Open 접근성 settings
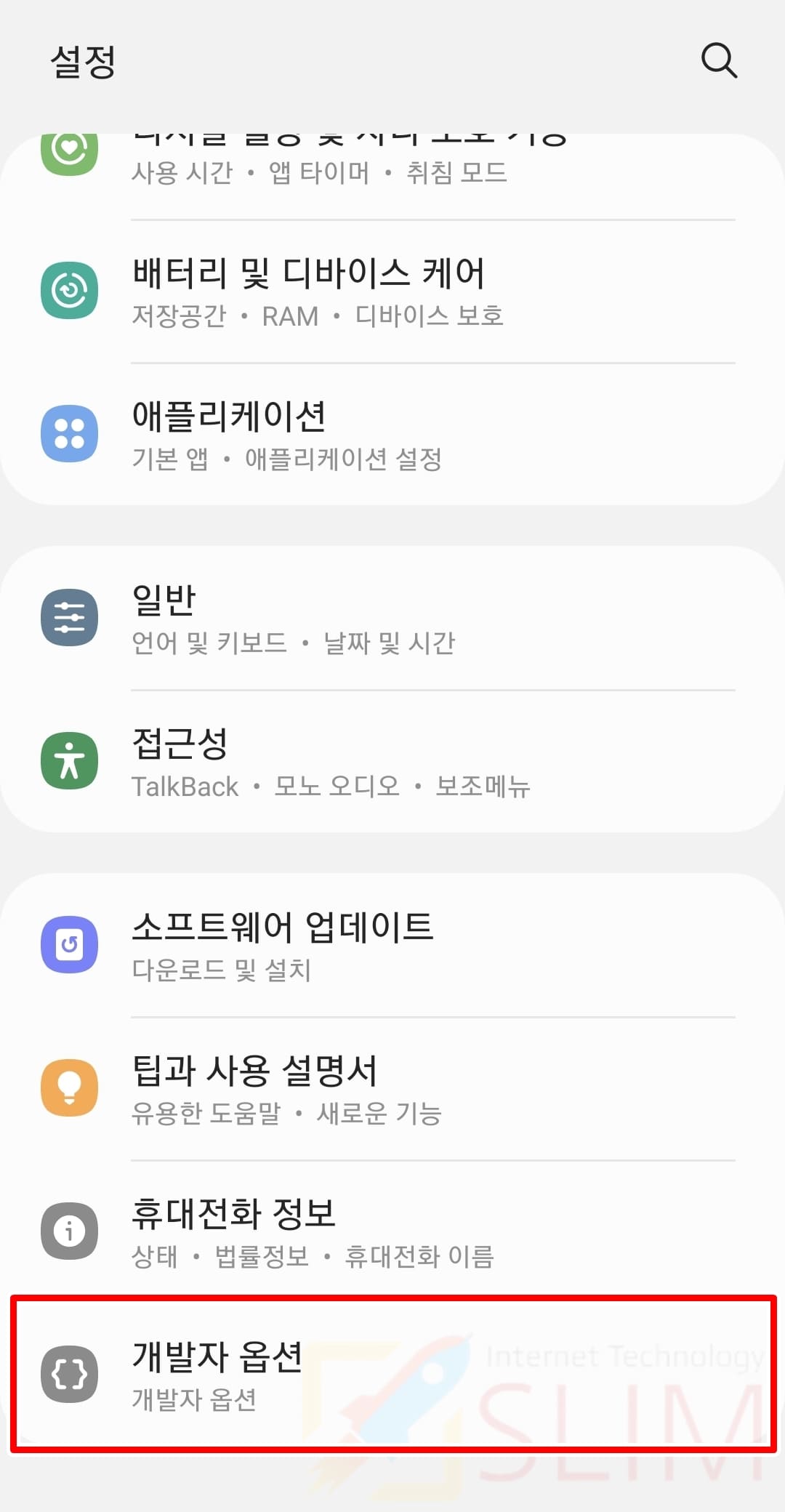 (392, 762)
